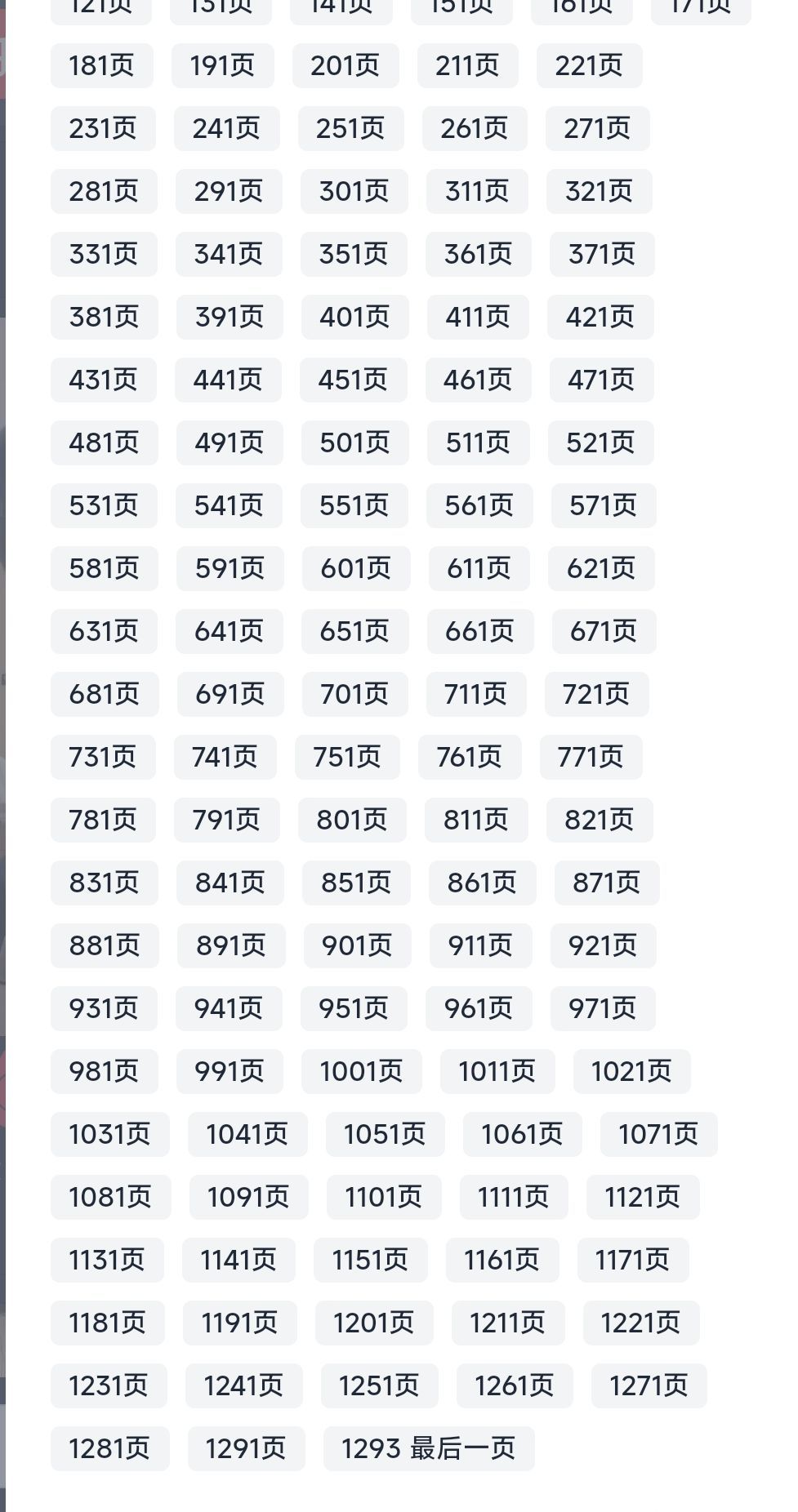Screen dimensions: 798x1512
Task: Open page 1161
Action: pos(502,1260)
